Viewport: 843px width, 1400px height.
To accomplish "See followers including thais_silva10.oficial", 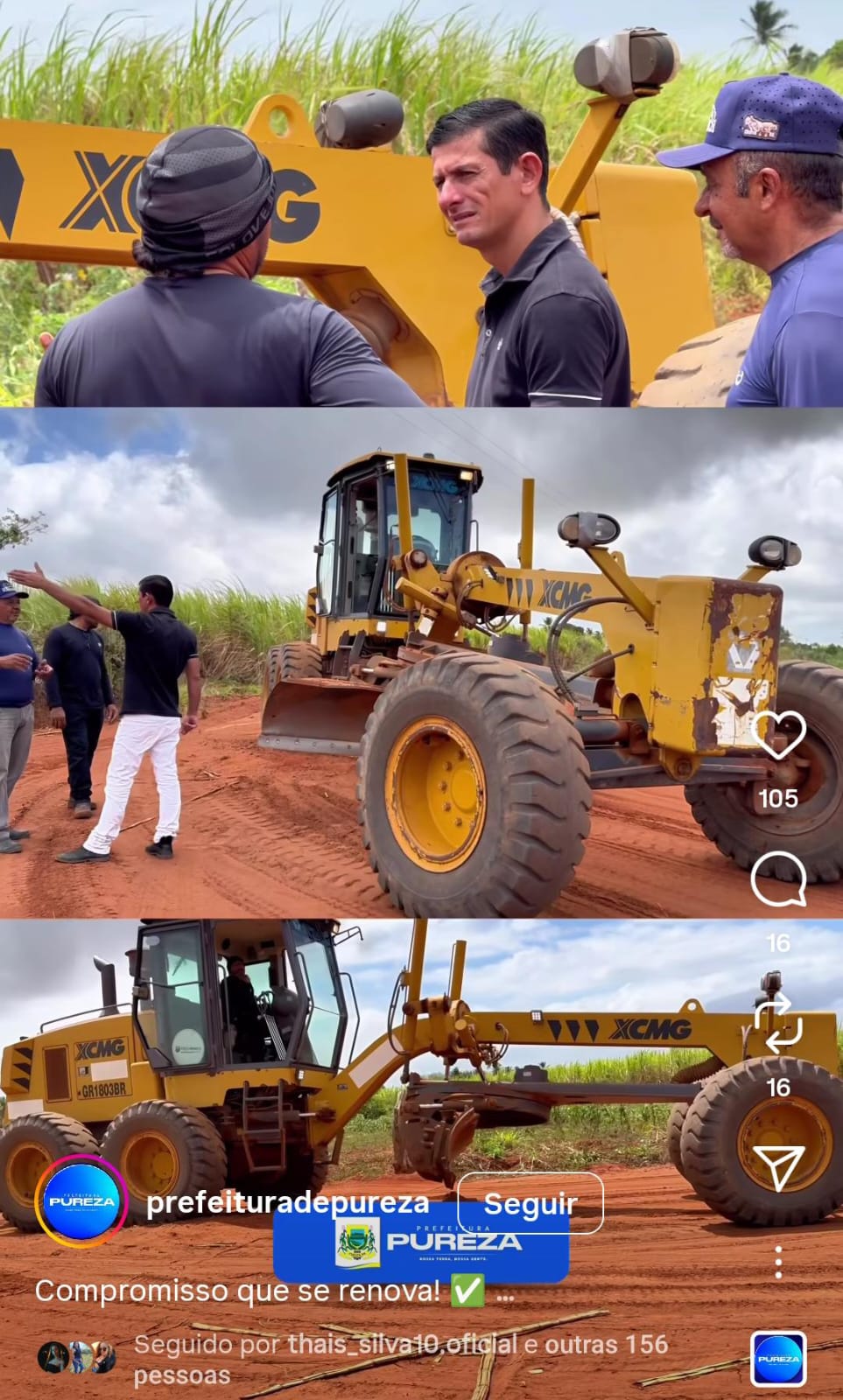I will 400,1359.
